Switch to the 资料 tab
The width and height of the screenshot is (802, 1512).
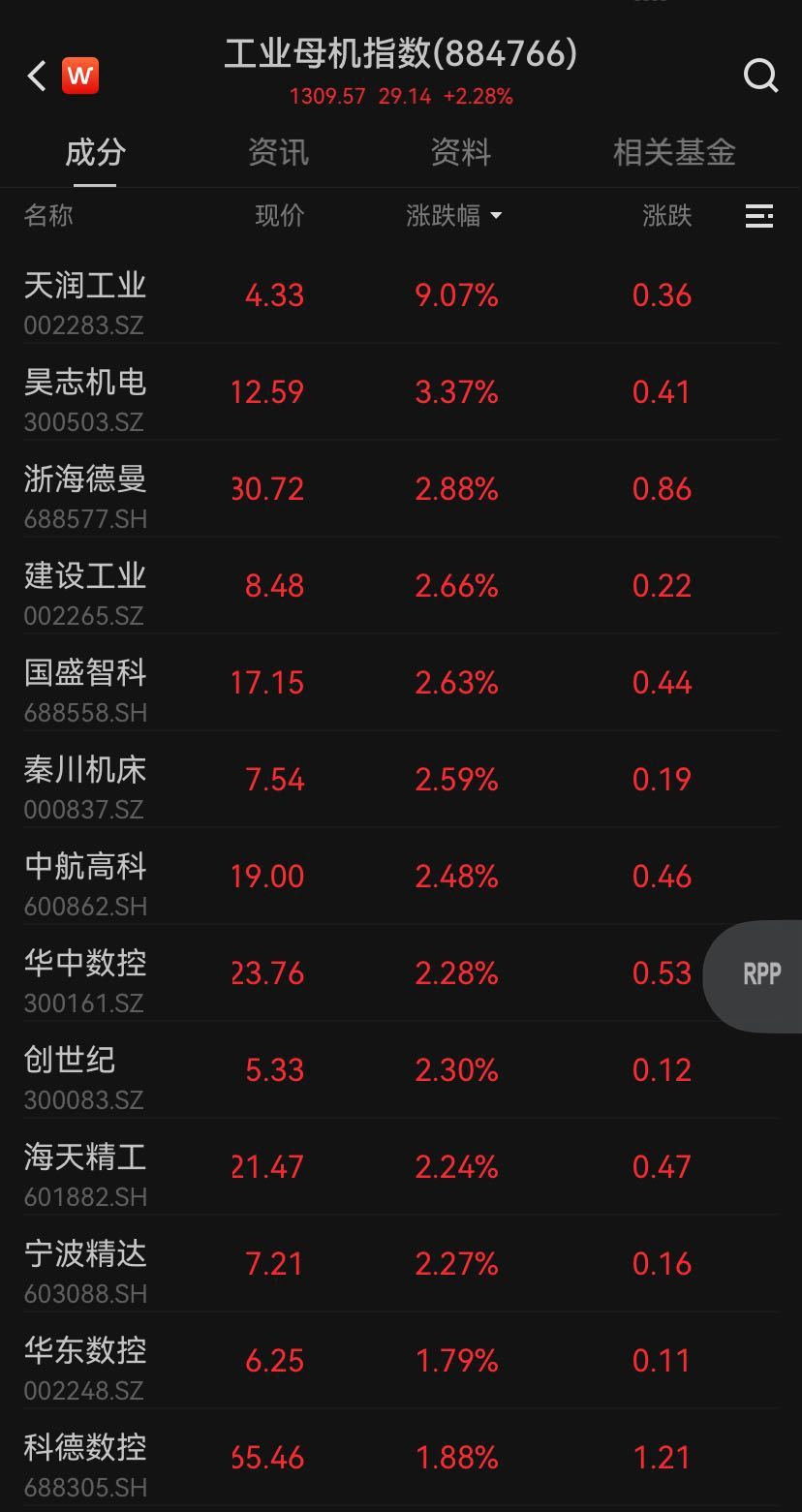[x=461, y=153]
